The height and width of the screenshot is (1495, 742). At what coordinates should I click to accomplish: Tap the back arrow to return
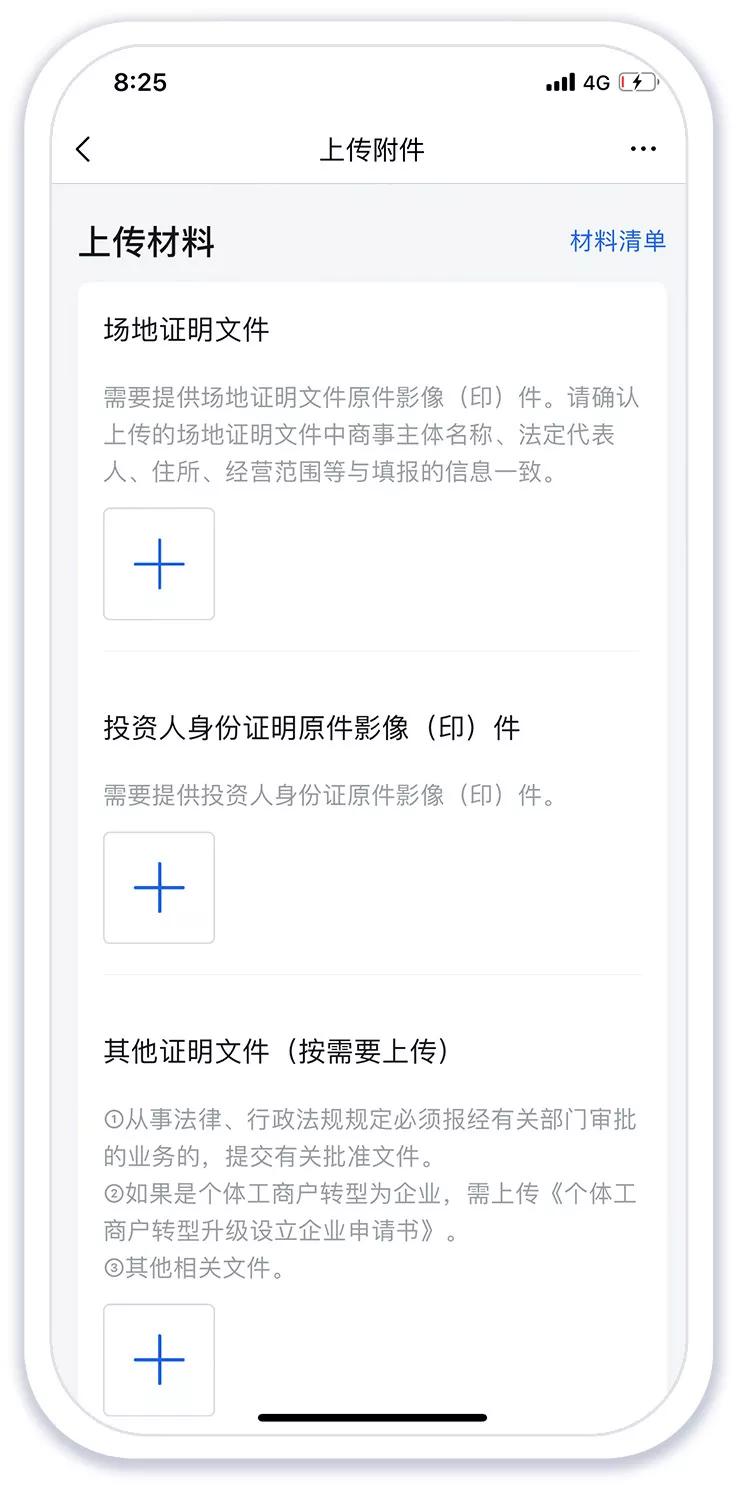tap(83, 148)
